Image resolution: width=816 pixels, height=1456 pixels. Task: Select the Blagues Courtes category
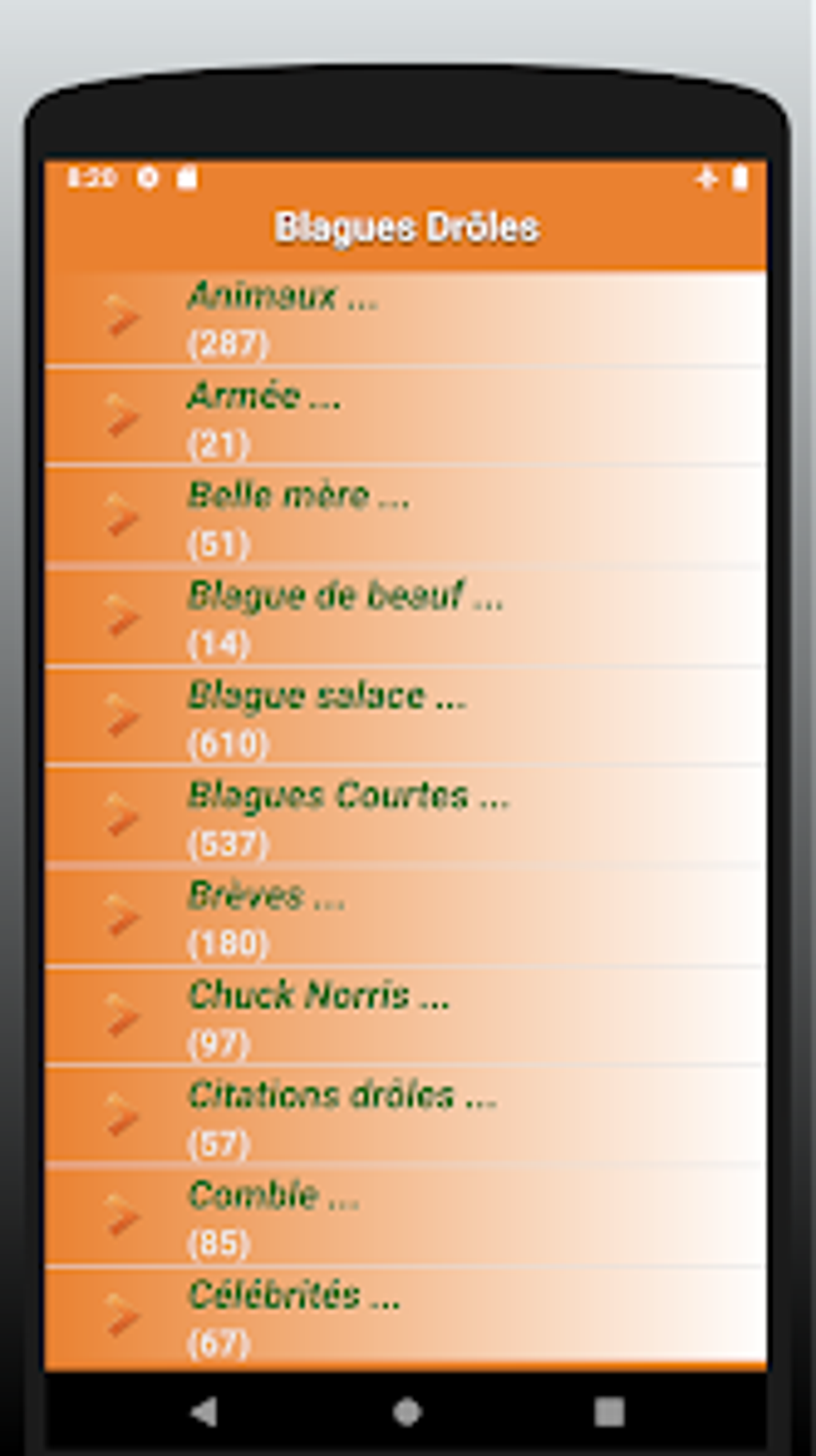[x=404, y=817]
